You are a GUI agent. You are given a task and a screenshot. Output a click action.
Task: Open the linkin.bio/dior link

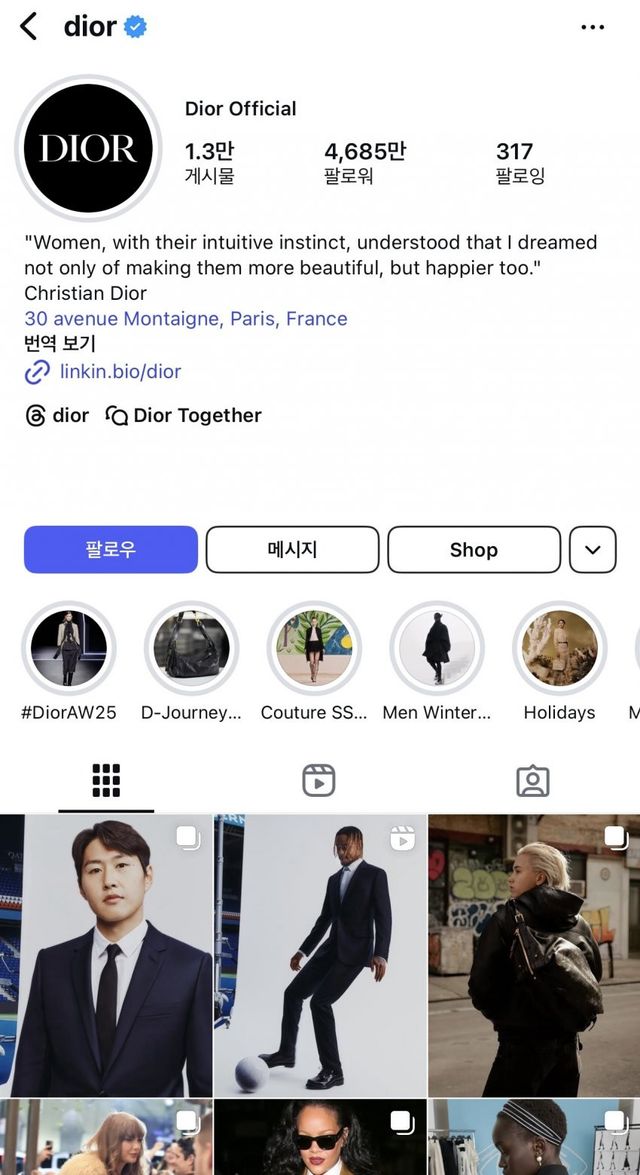coord(120,372)
